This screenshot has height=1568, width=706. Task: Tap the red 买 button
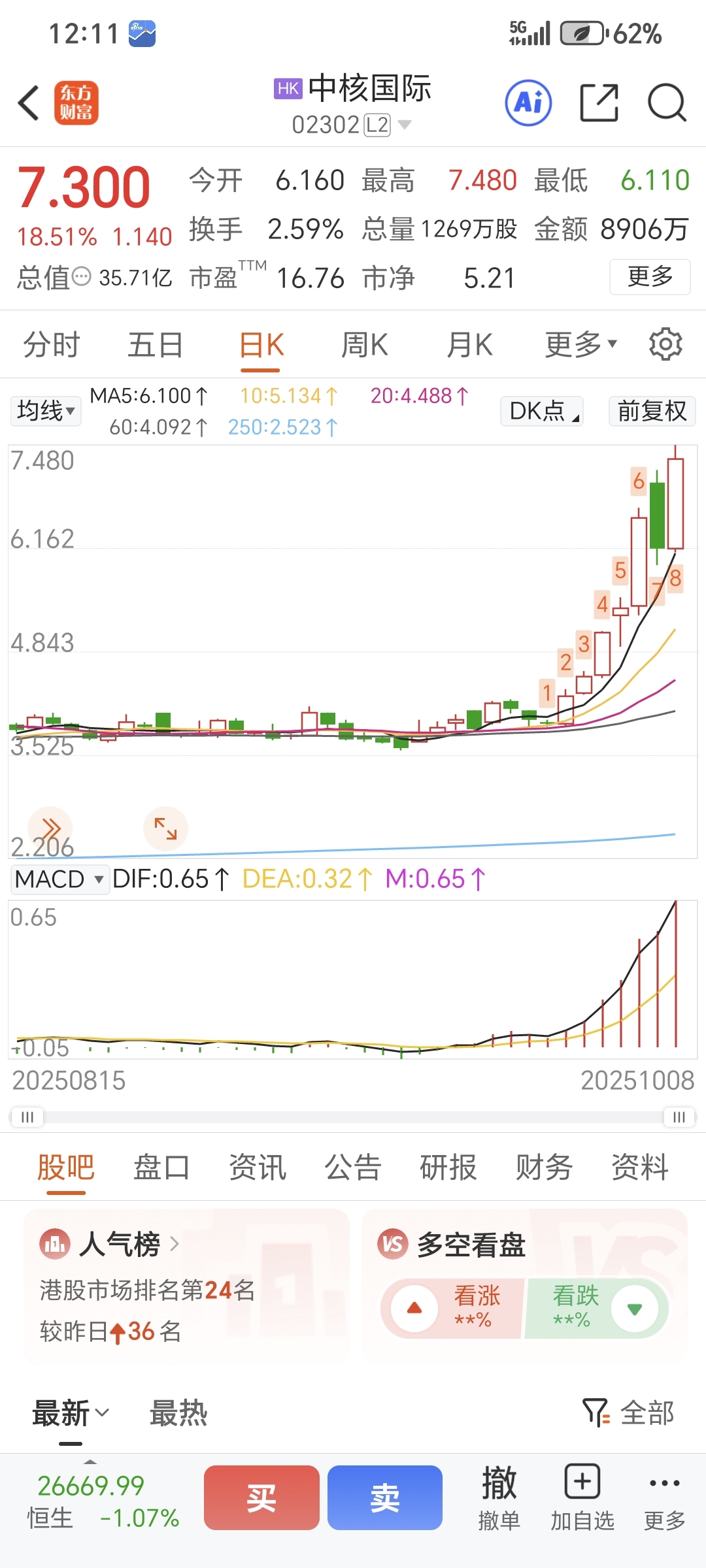point(261,1497)
